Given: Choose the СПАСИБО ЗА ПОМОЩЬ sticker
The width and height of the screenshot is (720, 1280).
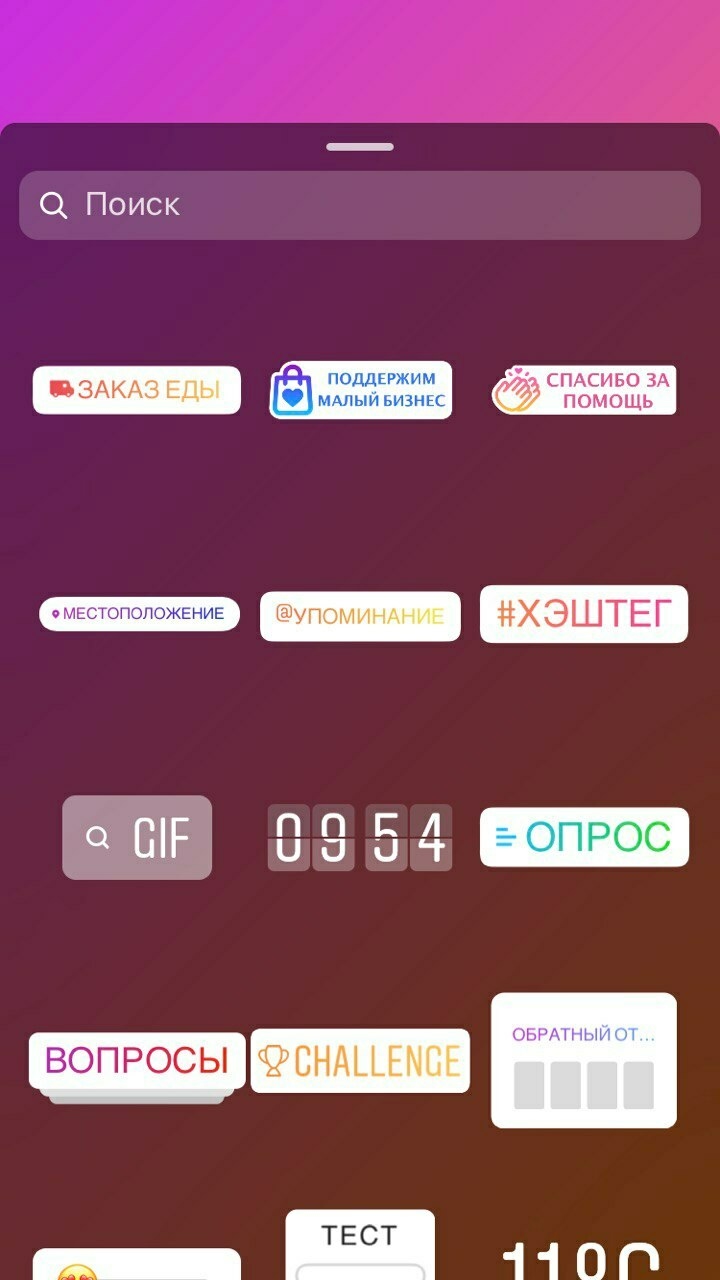Looking at the screenshot, I should pos(584,391).
